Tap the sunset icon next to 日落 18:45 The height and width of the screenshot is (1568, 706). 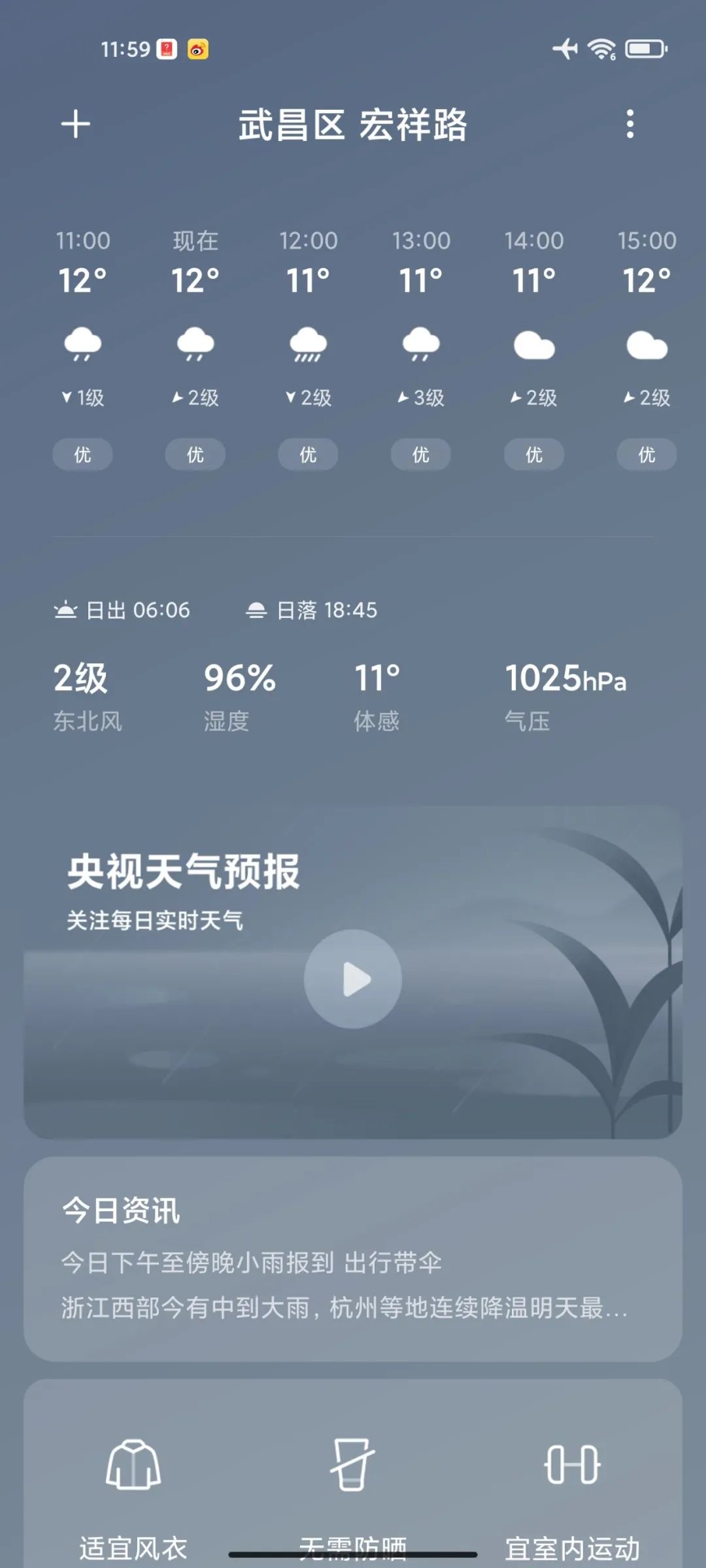254,610
